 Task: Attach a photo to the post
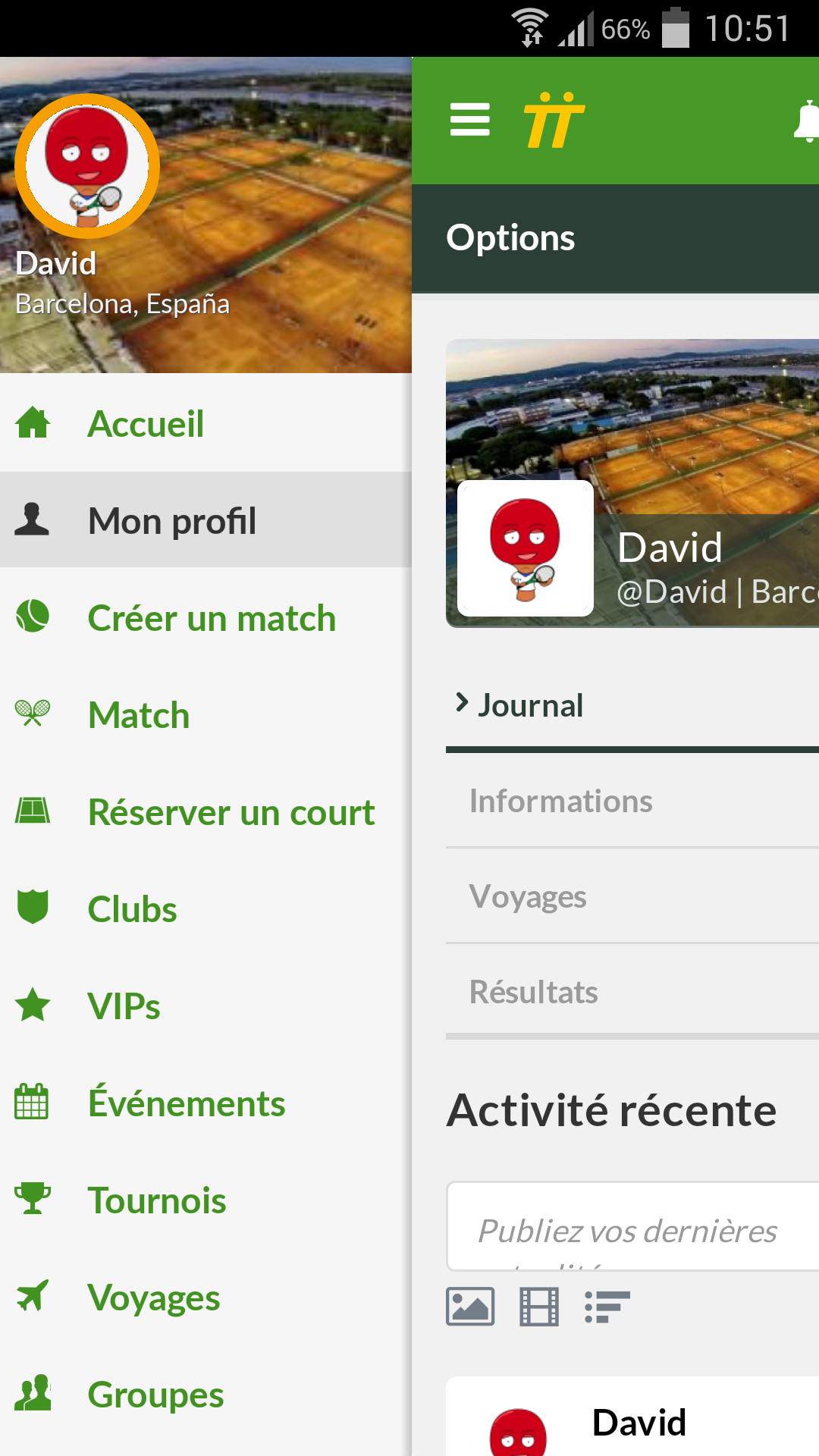470,1307
